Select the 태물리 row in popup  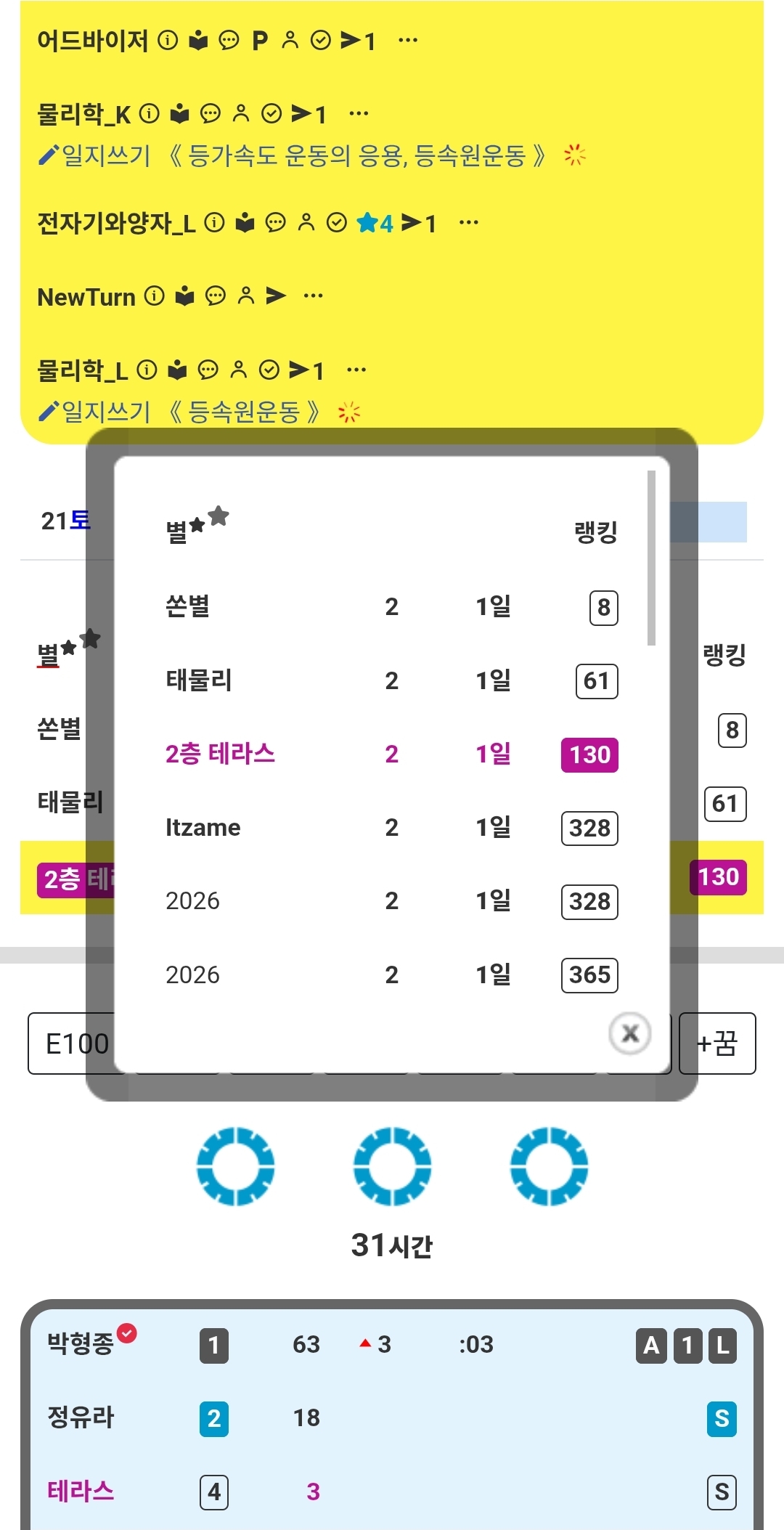(x=391, y=680)
